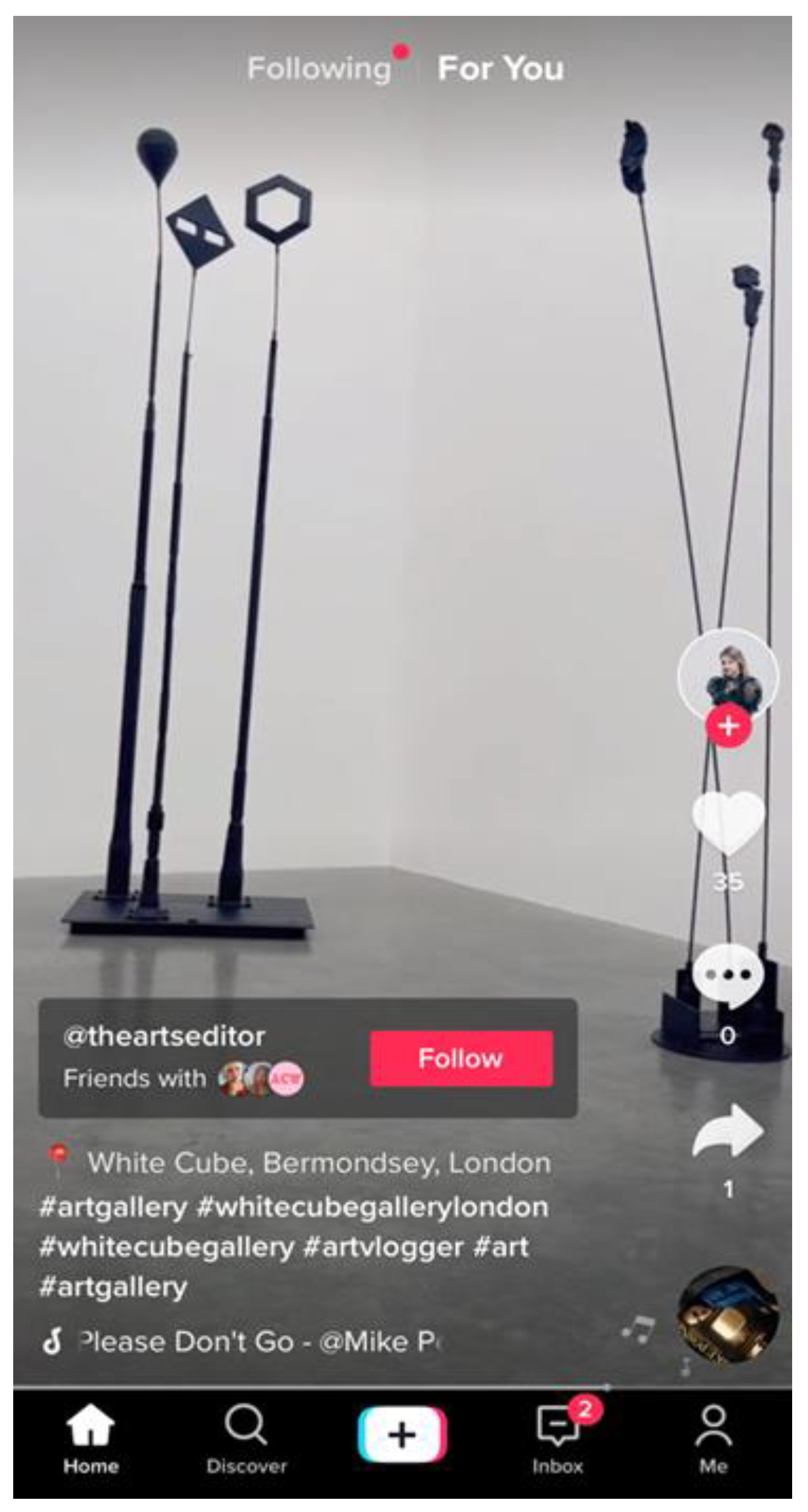Follow @theartseditor
The width and height of the screenshot is (808, 1512).
(461, 1058)
